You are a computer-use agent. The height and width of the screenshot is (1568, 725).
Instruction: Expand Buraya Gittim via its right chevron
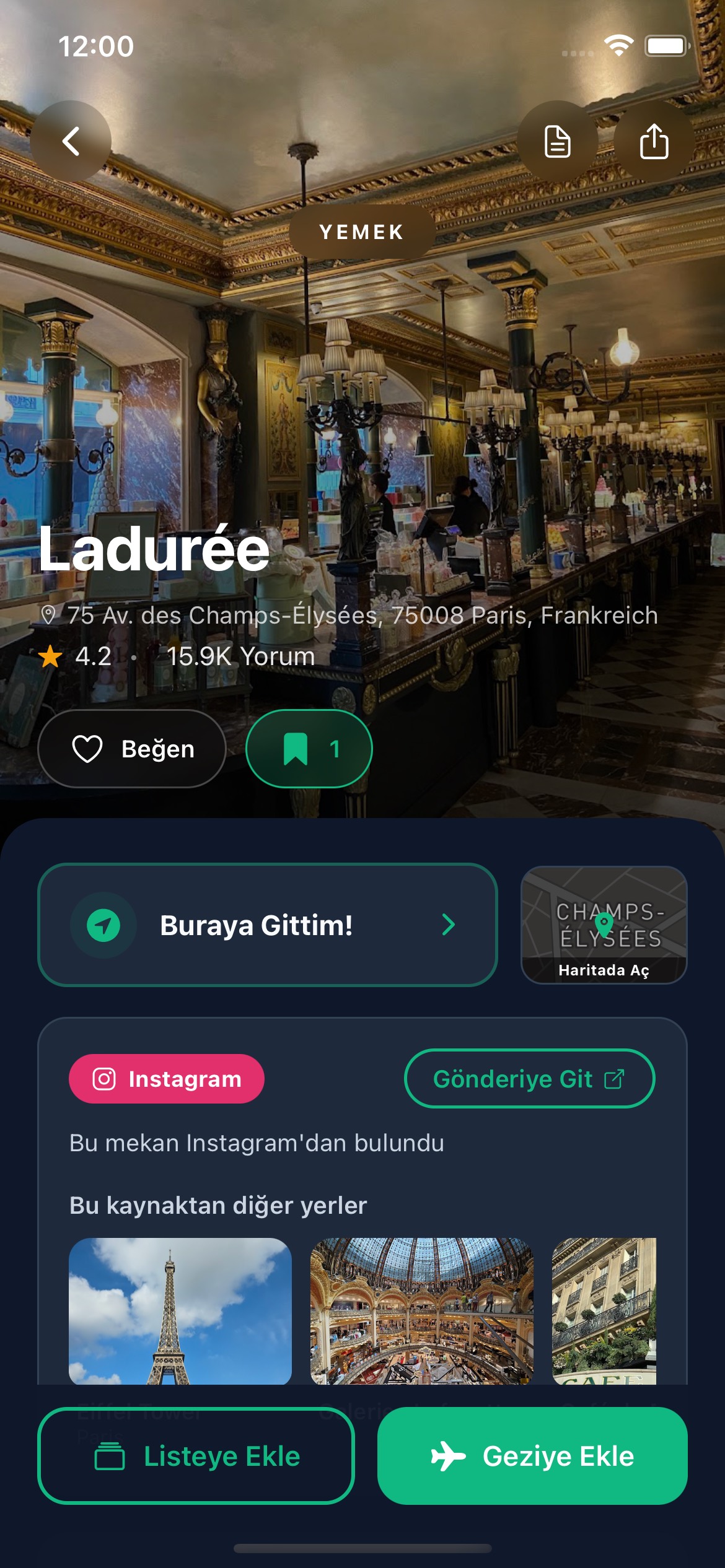449,925
